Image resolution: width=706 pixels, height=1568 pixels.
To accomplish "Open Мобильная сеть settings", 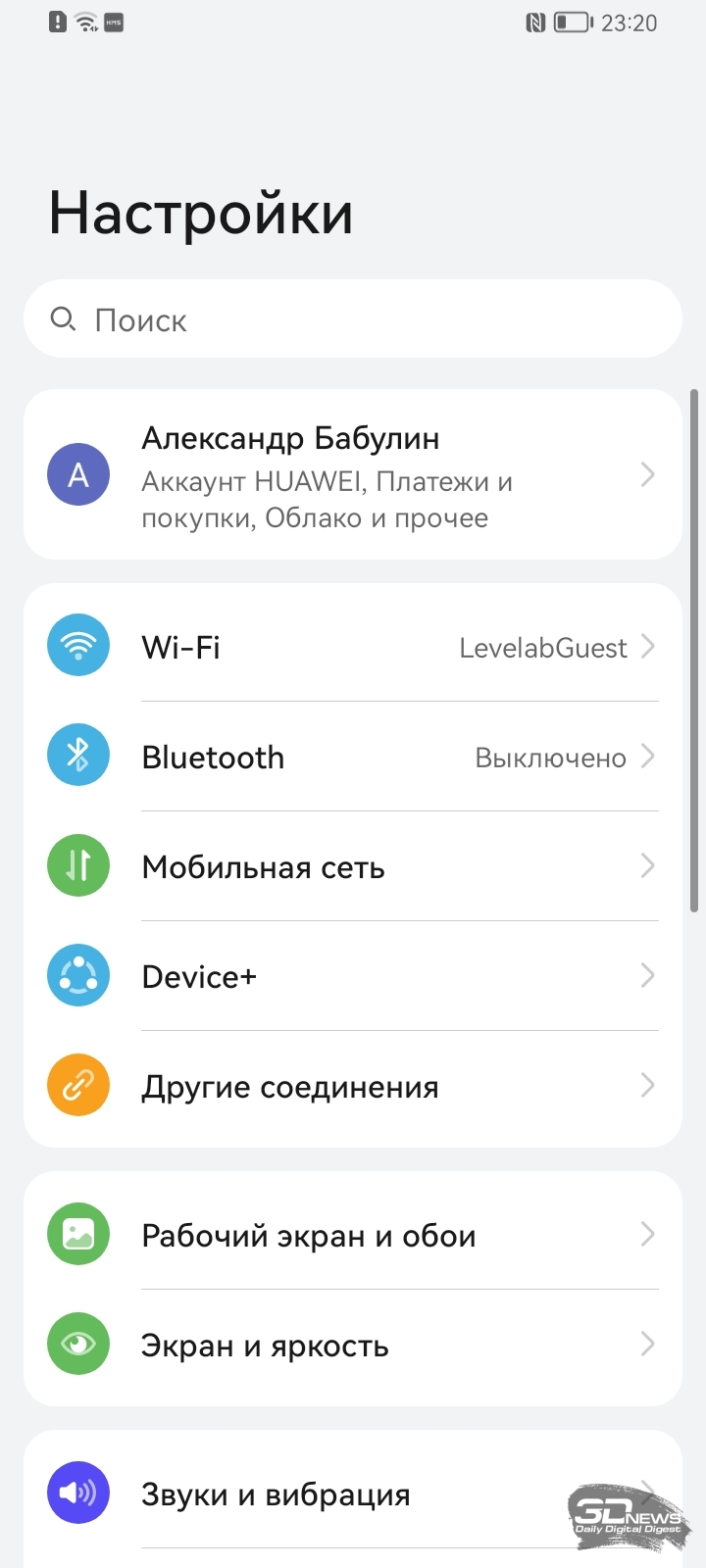I will tap(353, 866).
